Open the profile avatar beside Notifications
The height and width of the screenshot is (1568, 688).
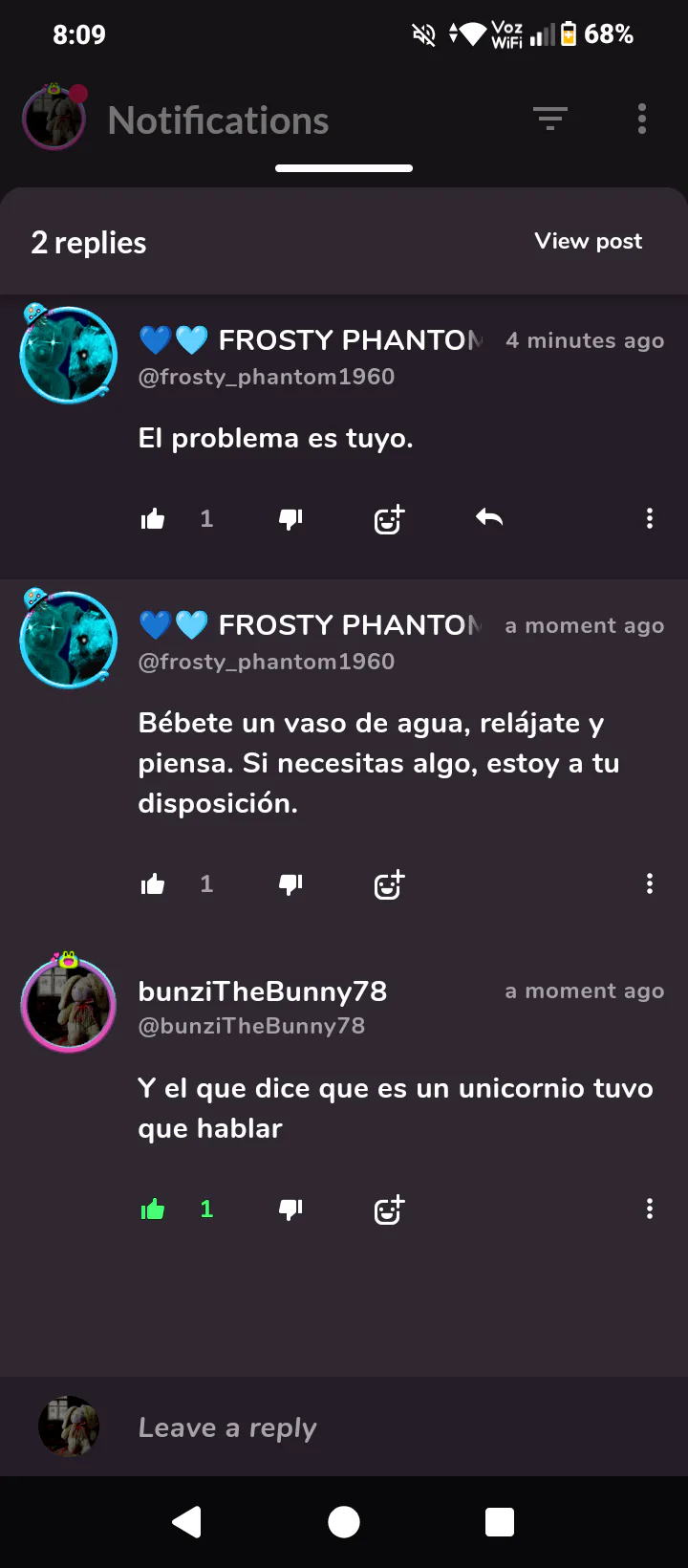point(54,119)
